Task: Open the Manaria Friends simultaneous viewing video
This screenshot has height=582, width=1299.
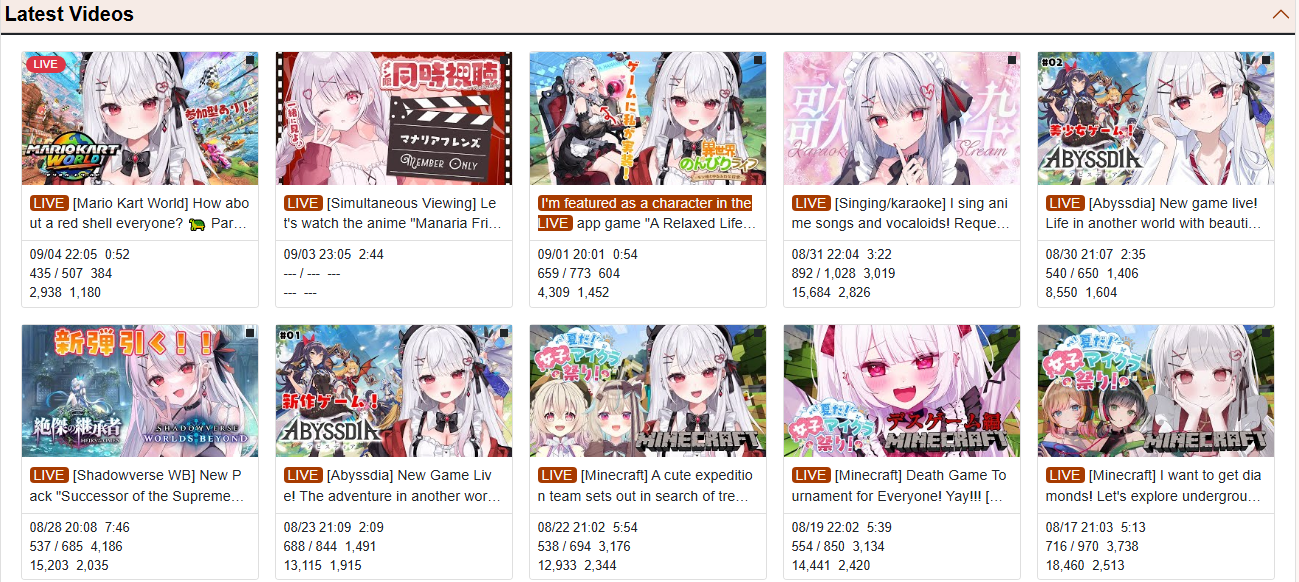Action: [x=394, y=119]
